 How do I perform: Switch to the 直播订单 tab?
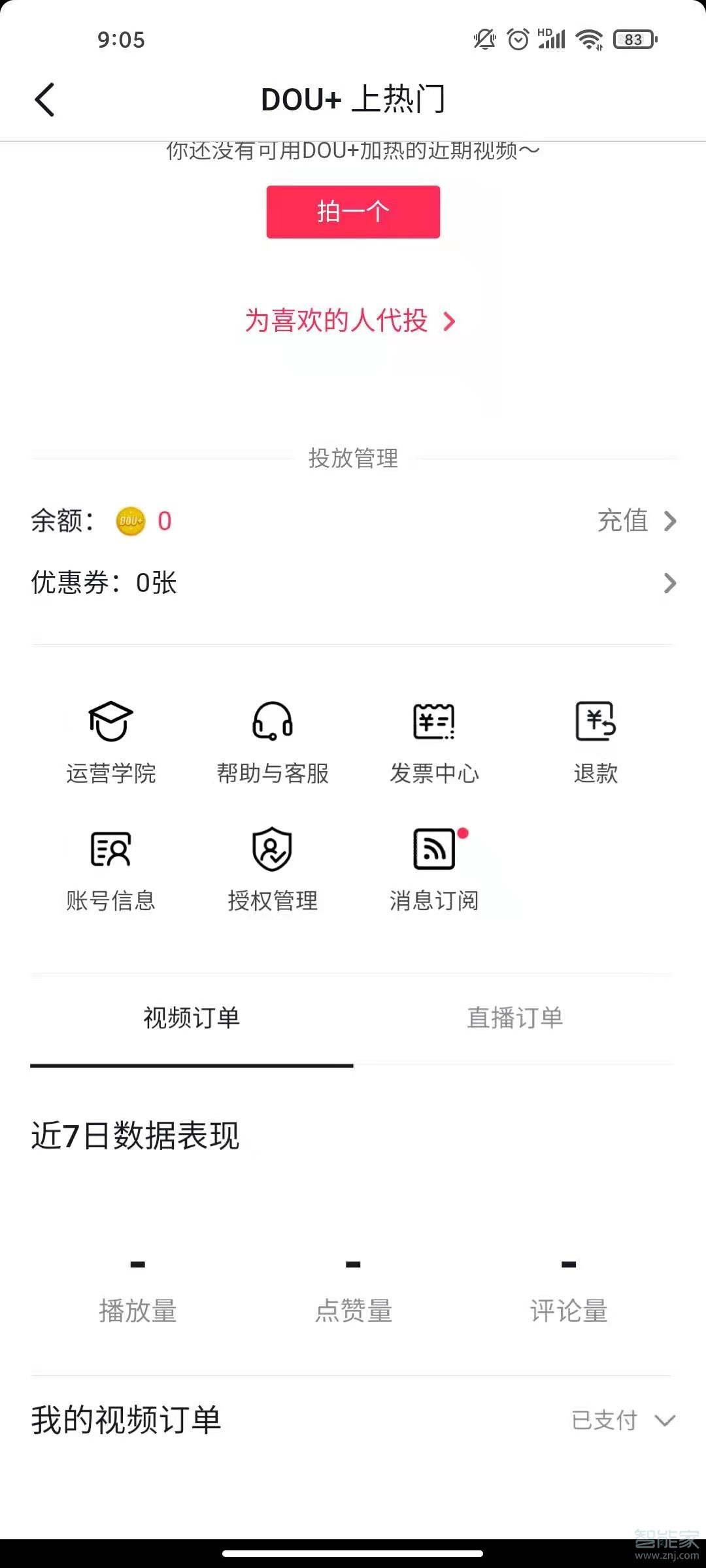coord(516,1018)
